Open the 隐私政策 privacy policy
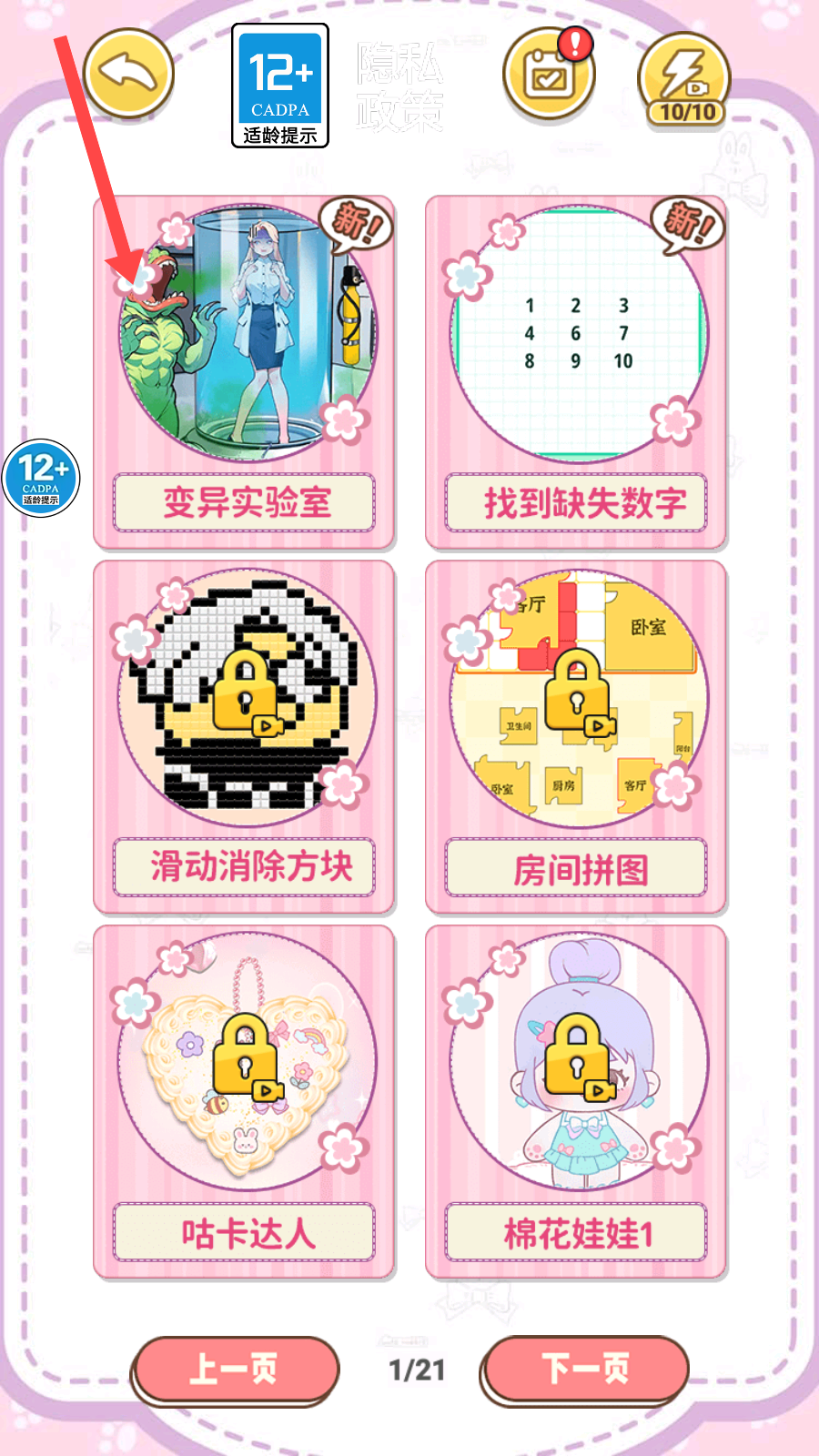 [x=399, y=86]
